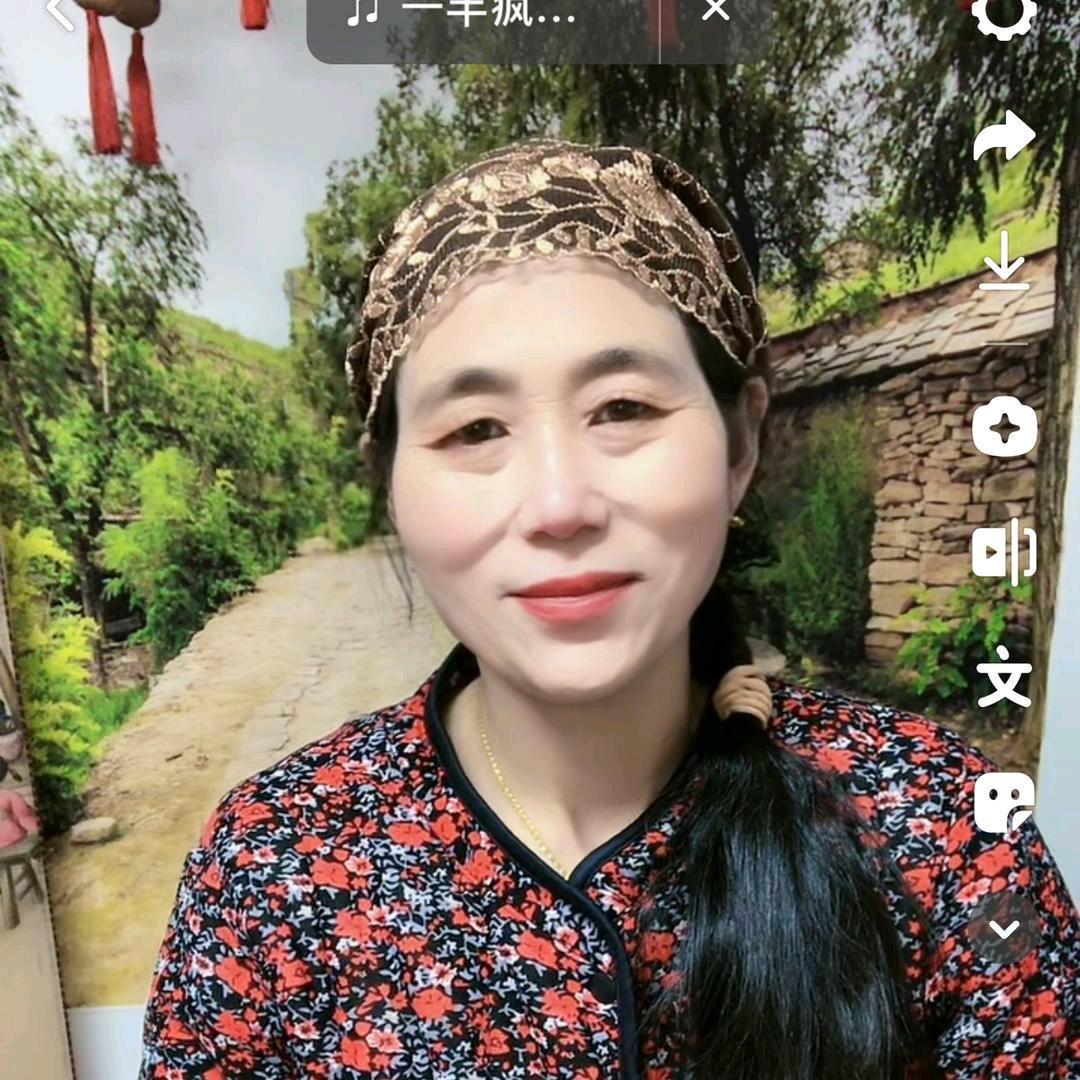
Task: Open the settings gear icon
Action: (1004, 14)
